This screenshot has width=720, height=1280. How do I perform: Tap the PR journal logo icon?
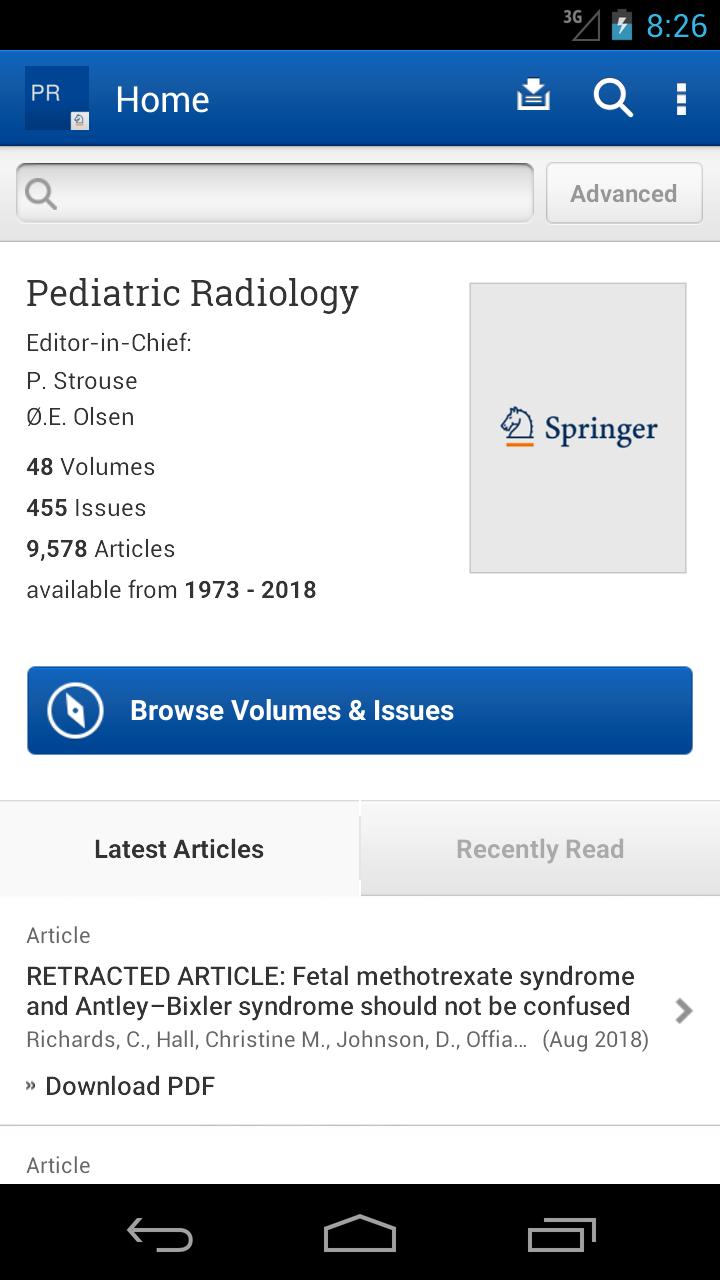point(56,97)
